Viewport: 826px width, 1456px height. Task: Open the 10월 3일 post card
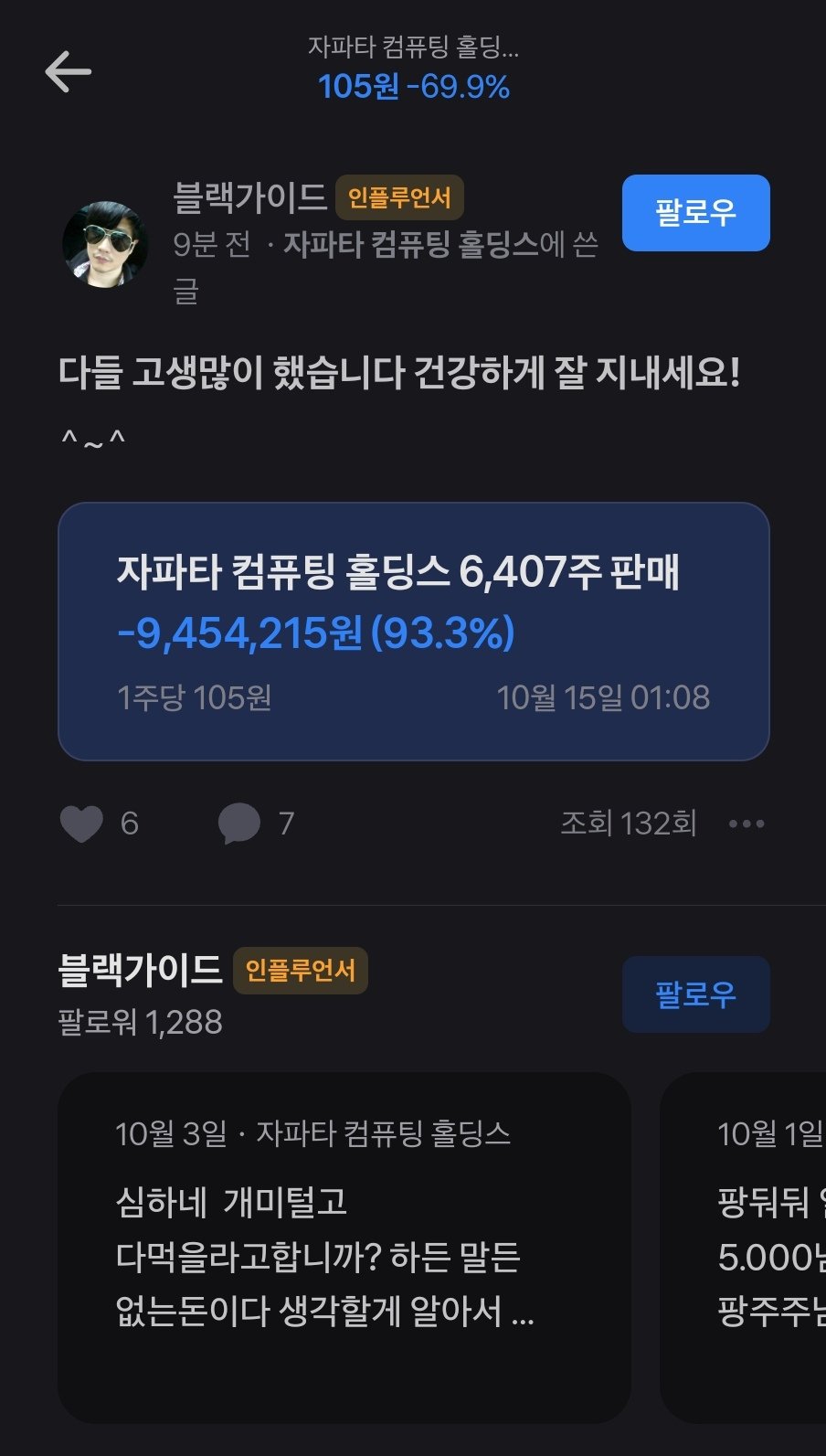click(344, 1247)
